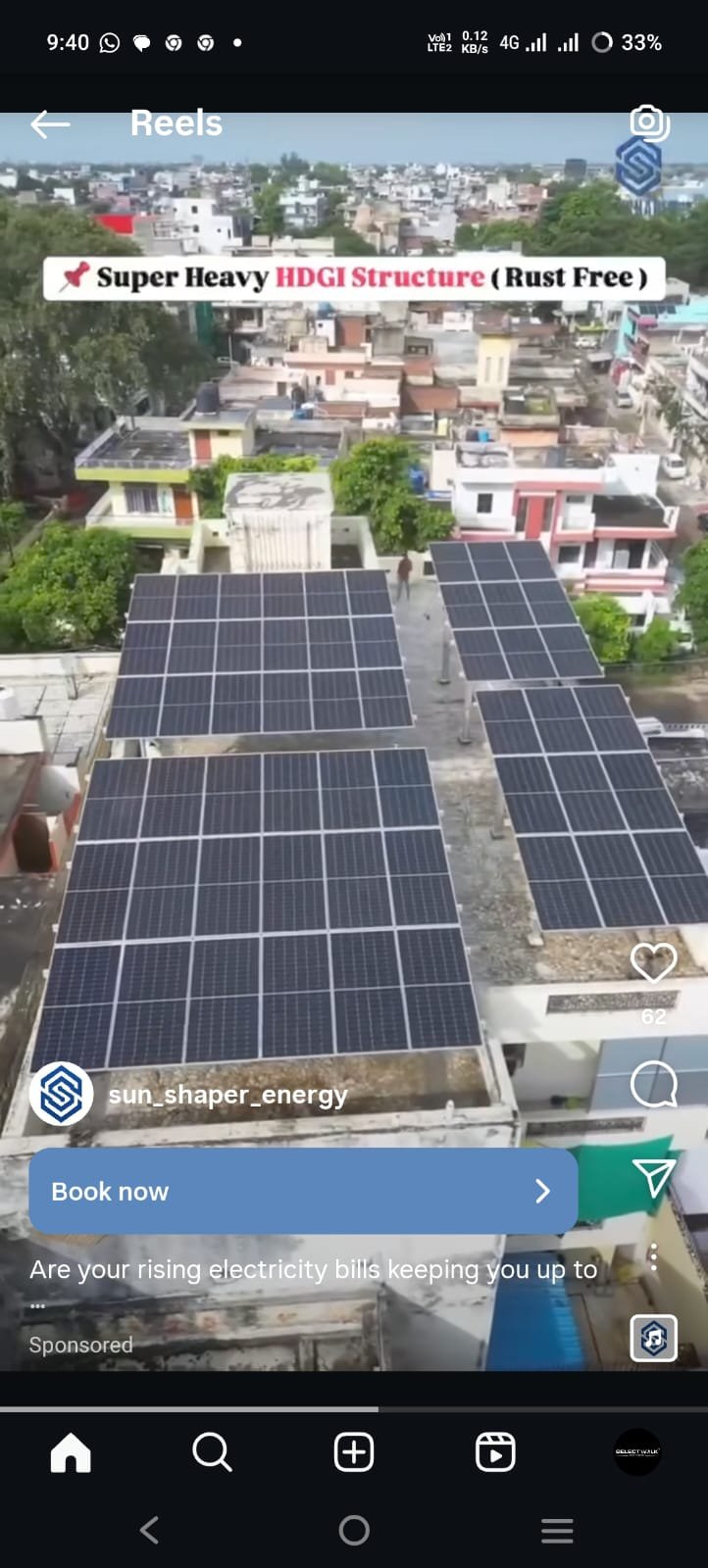Open the camera icon to create a reel
708x1568 pixels.
[648, 122]
